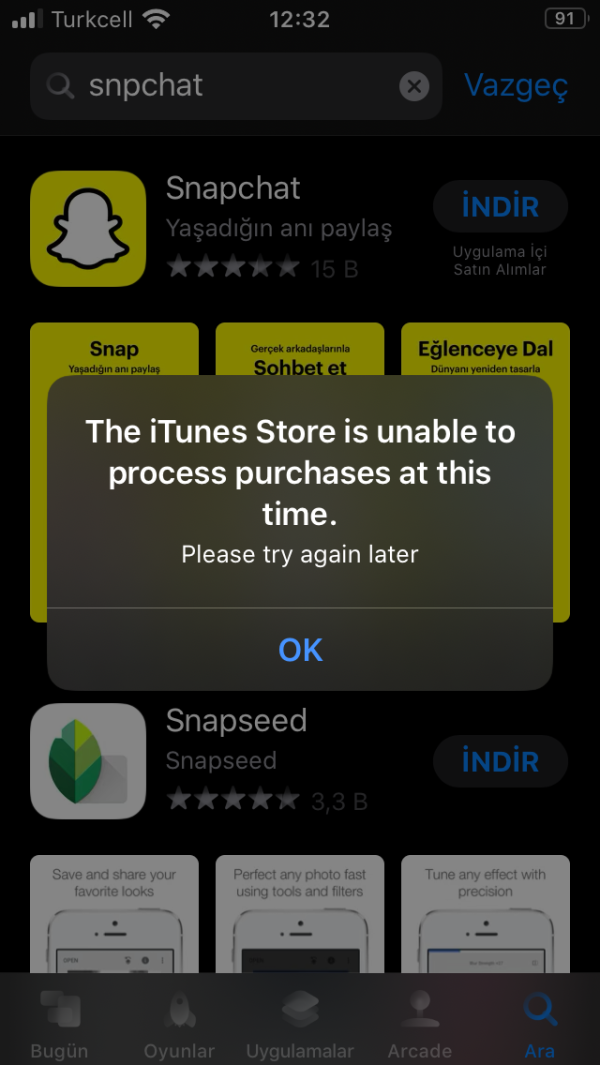Image resolution: width=600 pixels, height=1065 pixels.
Task: Clear the search text
Action: (x=414, y=87)
